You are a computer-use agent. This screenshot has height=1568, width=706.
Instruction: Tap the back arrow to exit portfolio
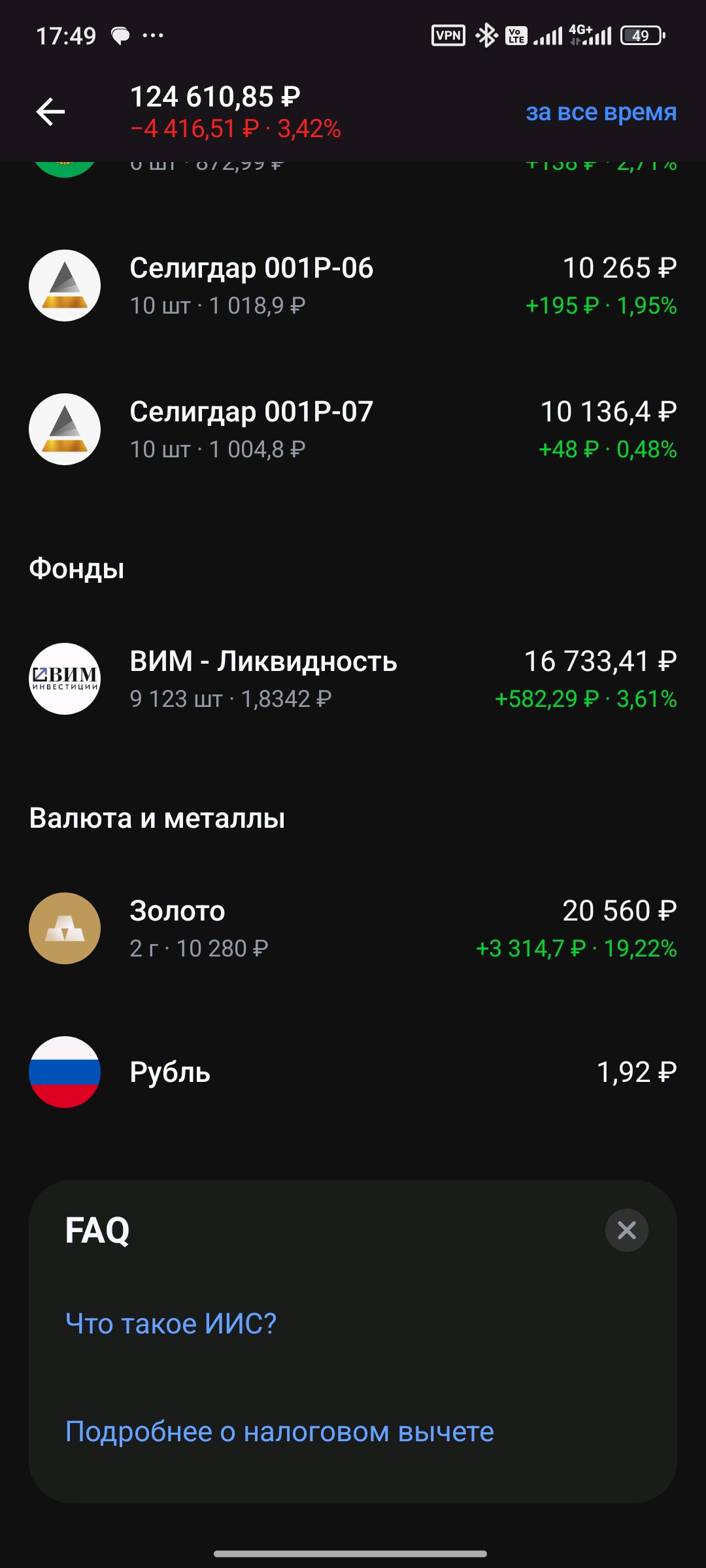click(50, 111)
